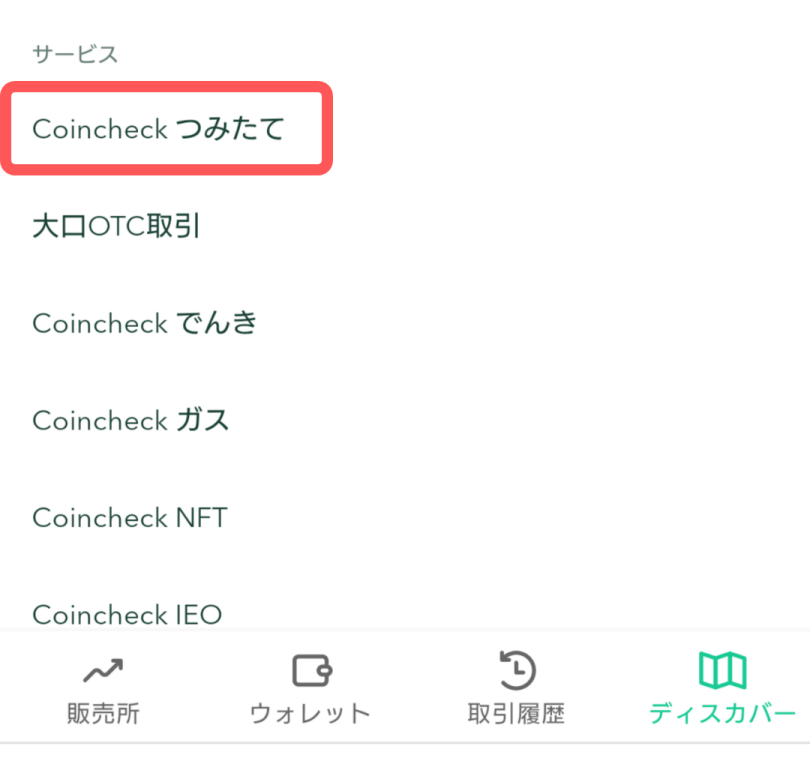This screenshot has height=764, width=810.
Task: Select Coincheck ガス
Action: [x=131, y=420]
